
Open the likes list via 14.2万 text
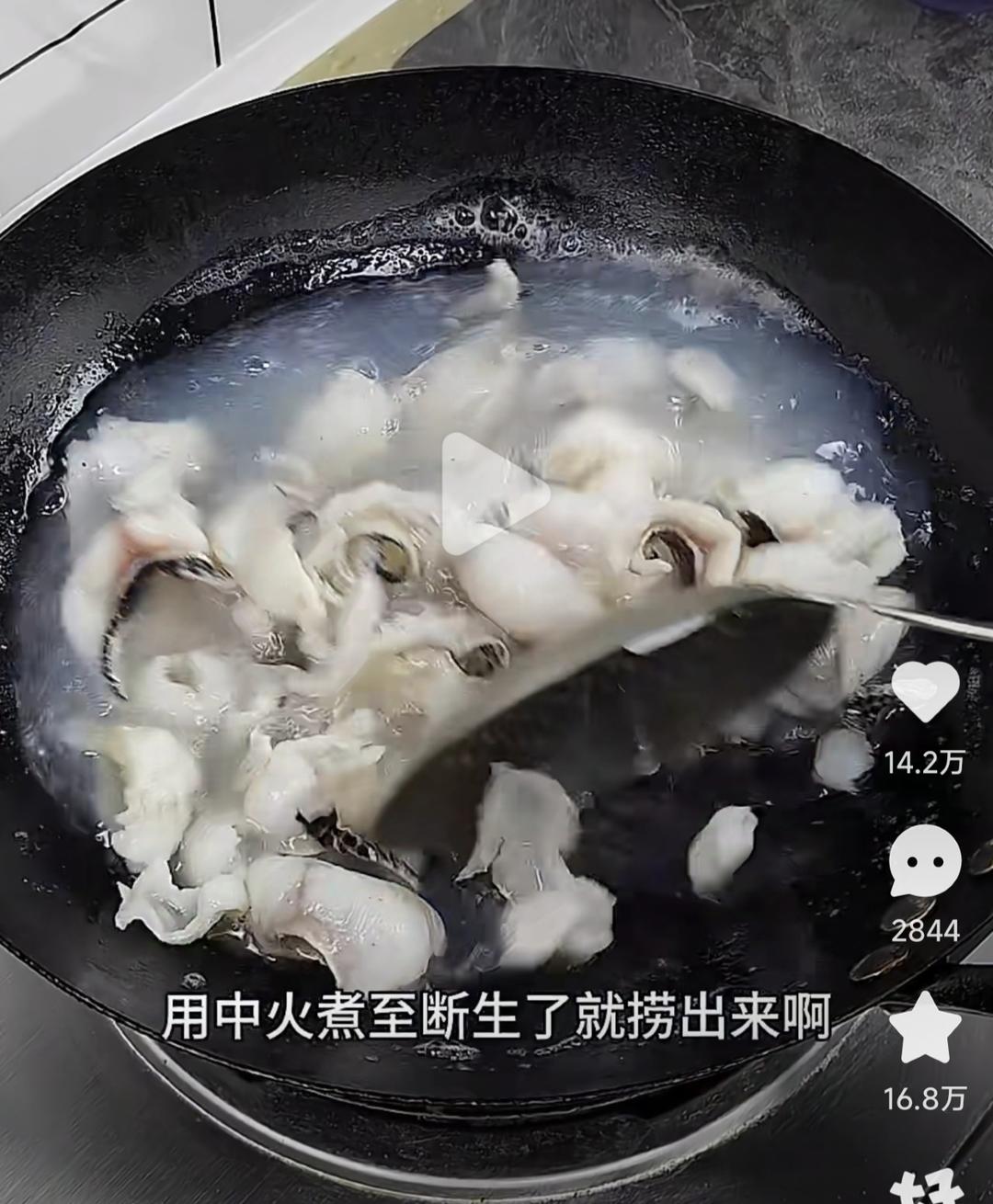coord(928,763)
